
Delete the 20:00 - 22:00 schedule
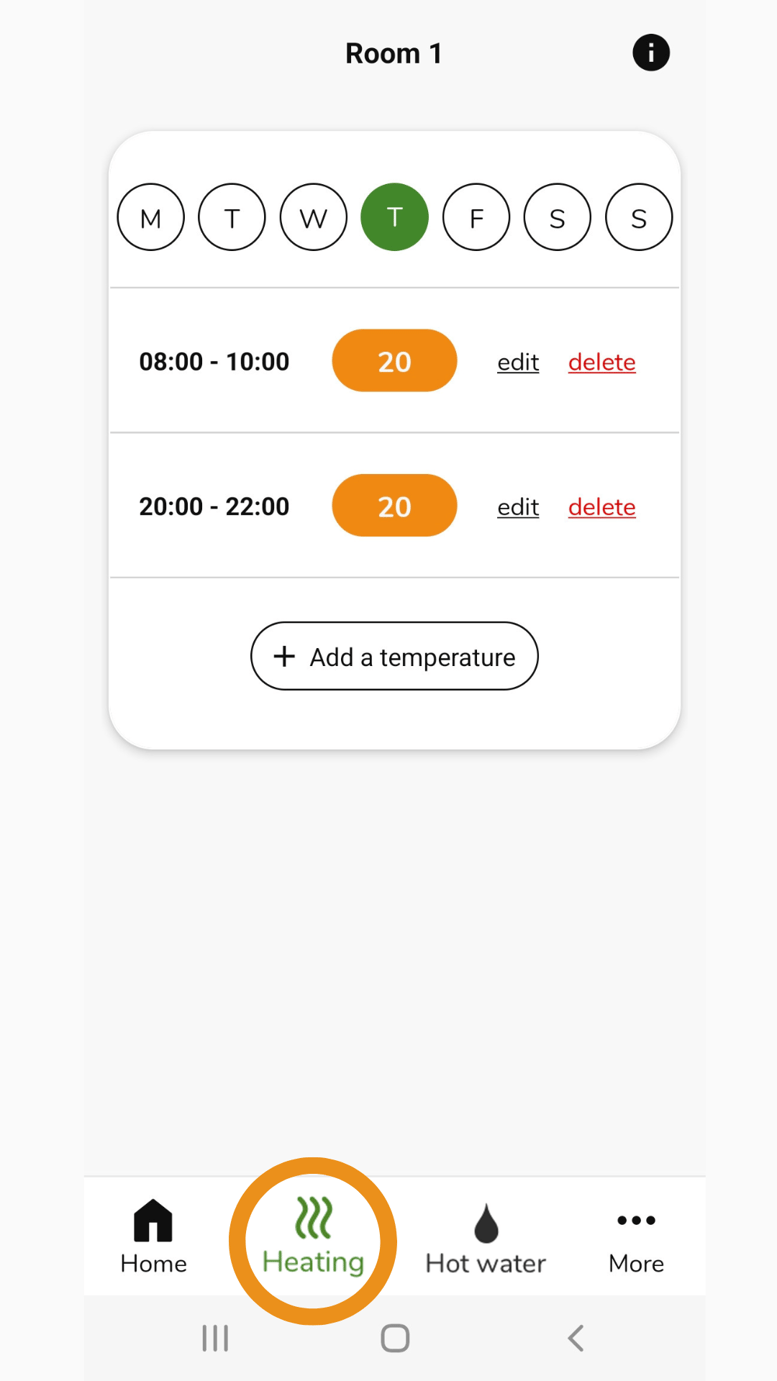point(601,507)
